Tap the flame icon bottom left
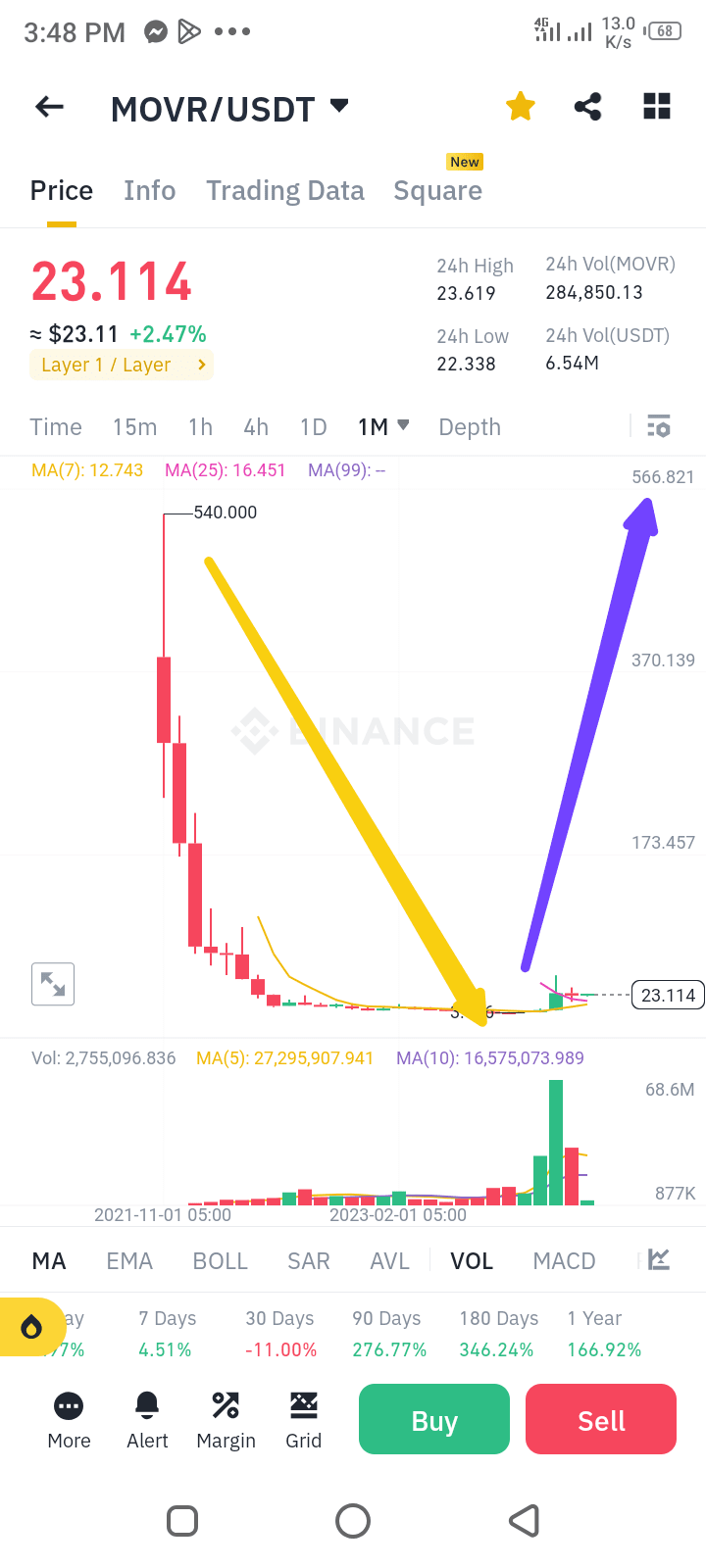The height and width of the screenshot is (1568, 706). [32, 1326]
